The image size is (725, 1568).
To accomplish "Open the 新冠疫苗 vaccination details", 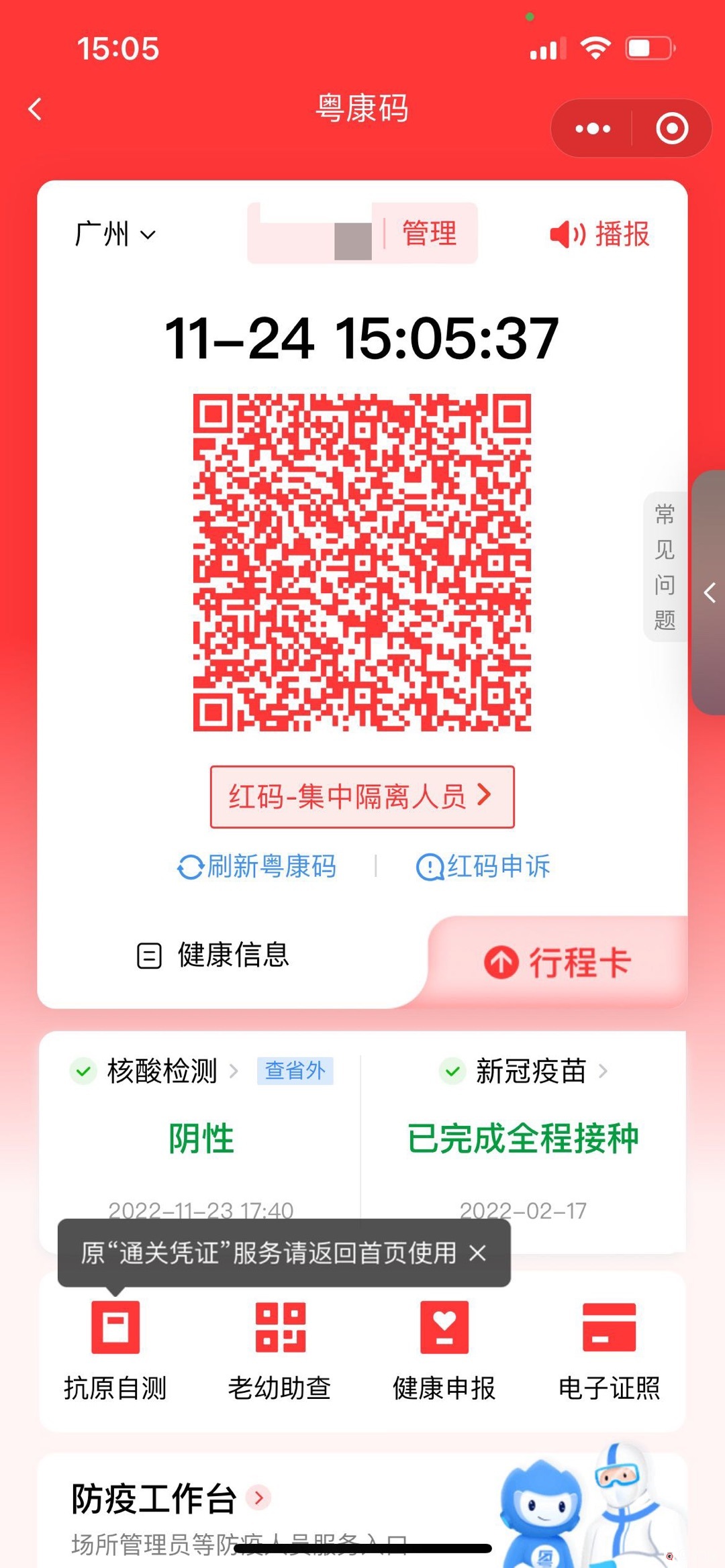I will (530, 1071).
